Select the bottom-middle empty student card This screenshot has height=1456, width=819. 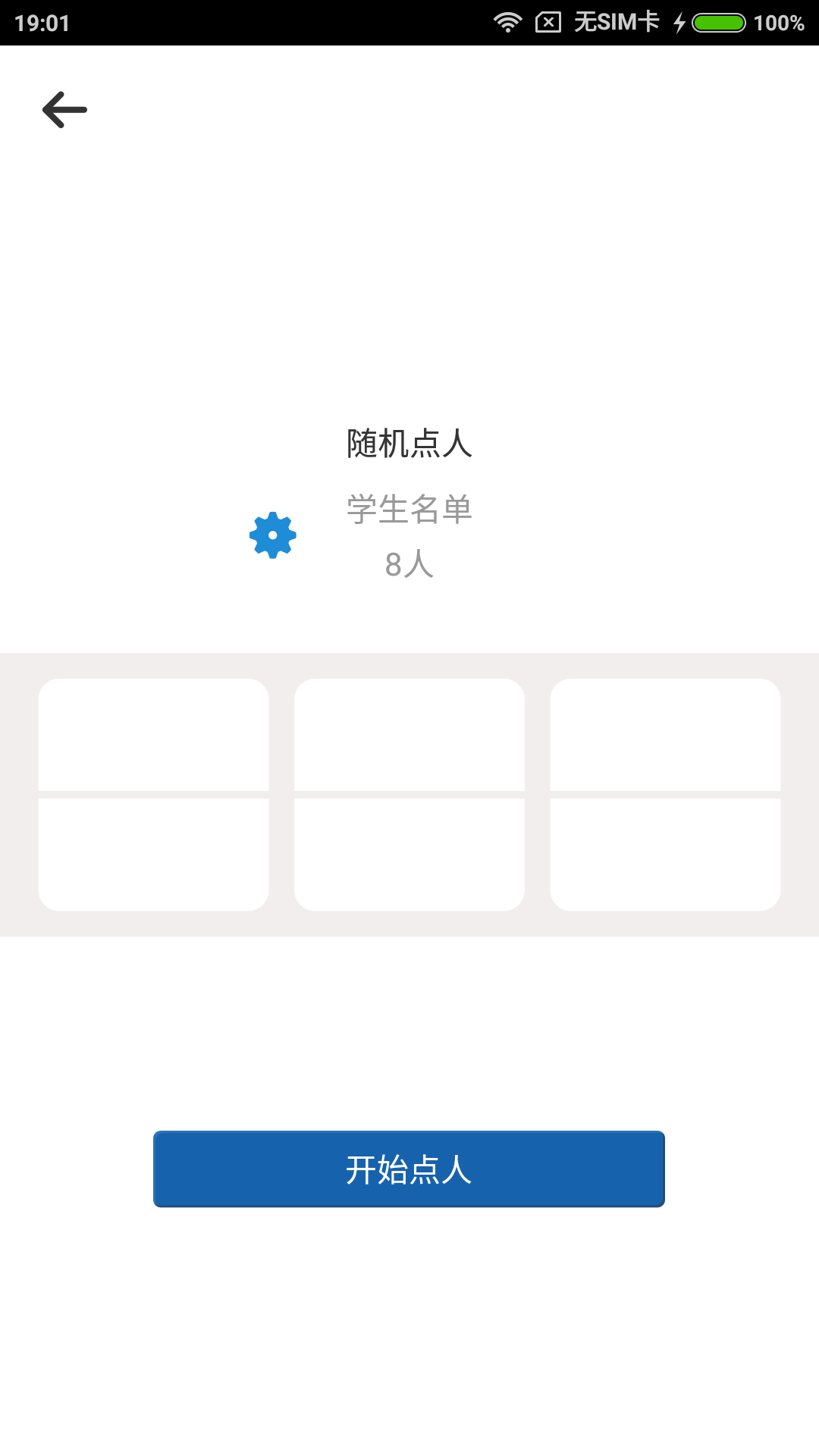409,852
